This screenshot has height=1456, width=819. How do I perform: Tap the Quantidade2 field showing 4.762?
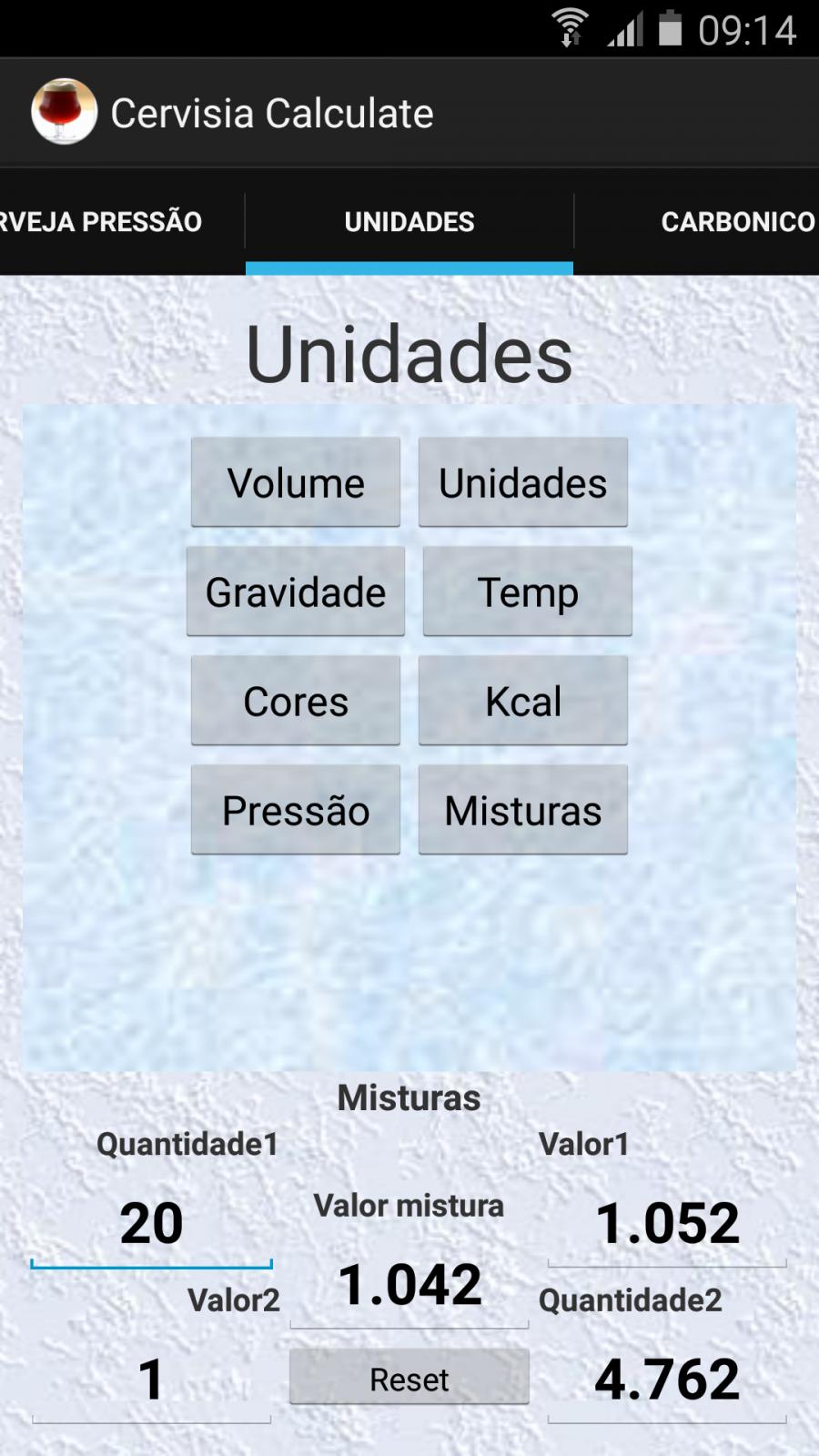(667, 1380)
